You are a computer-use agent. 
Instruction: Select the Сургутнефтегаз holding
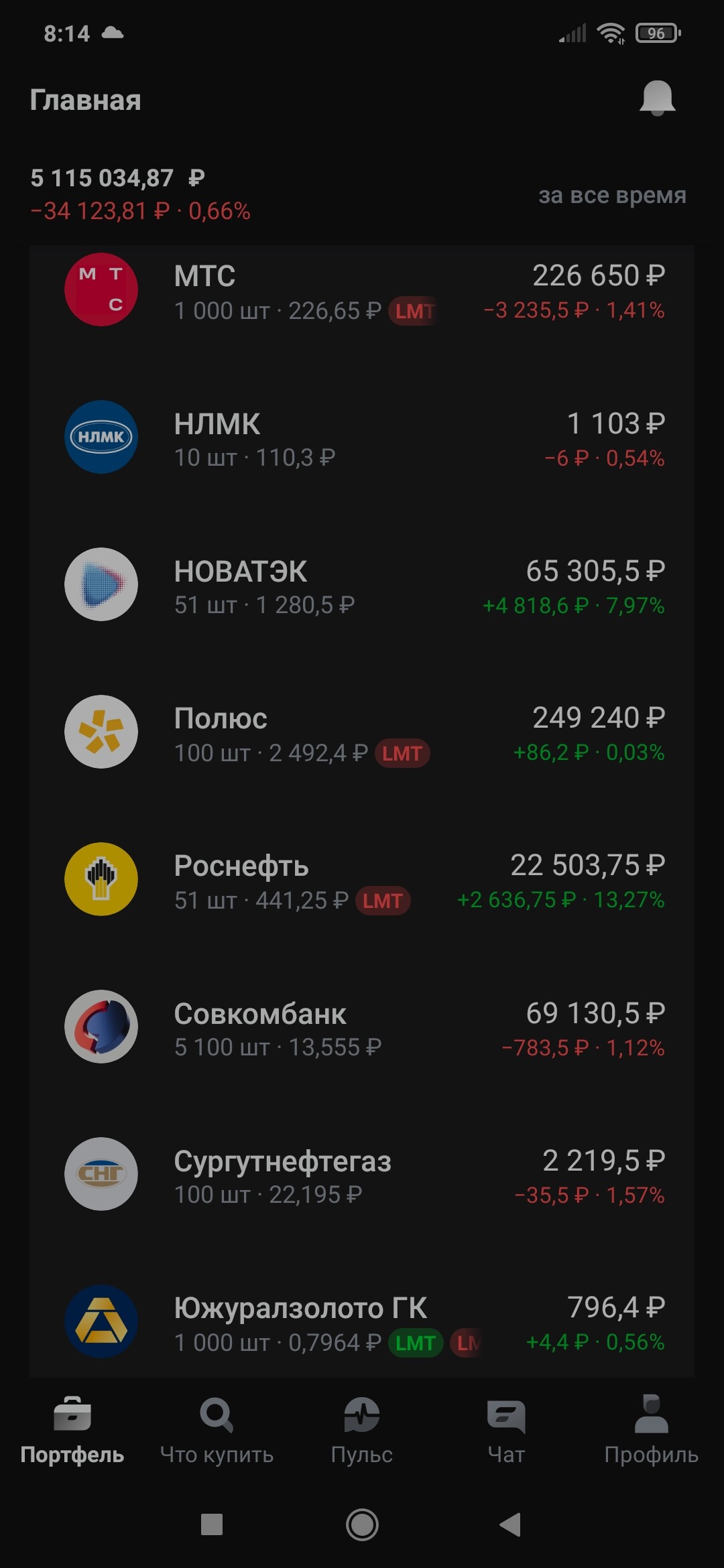362,1176
